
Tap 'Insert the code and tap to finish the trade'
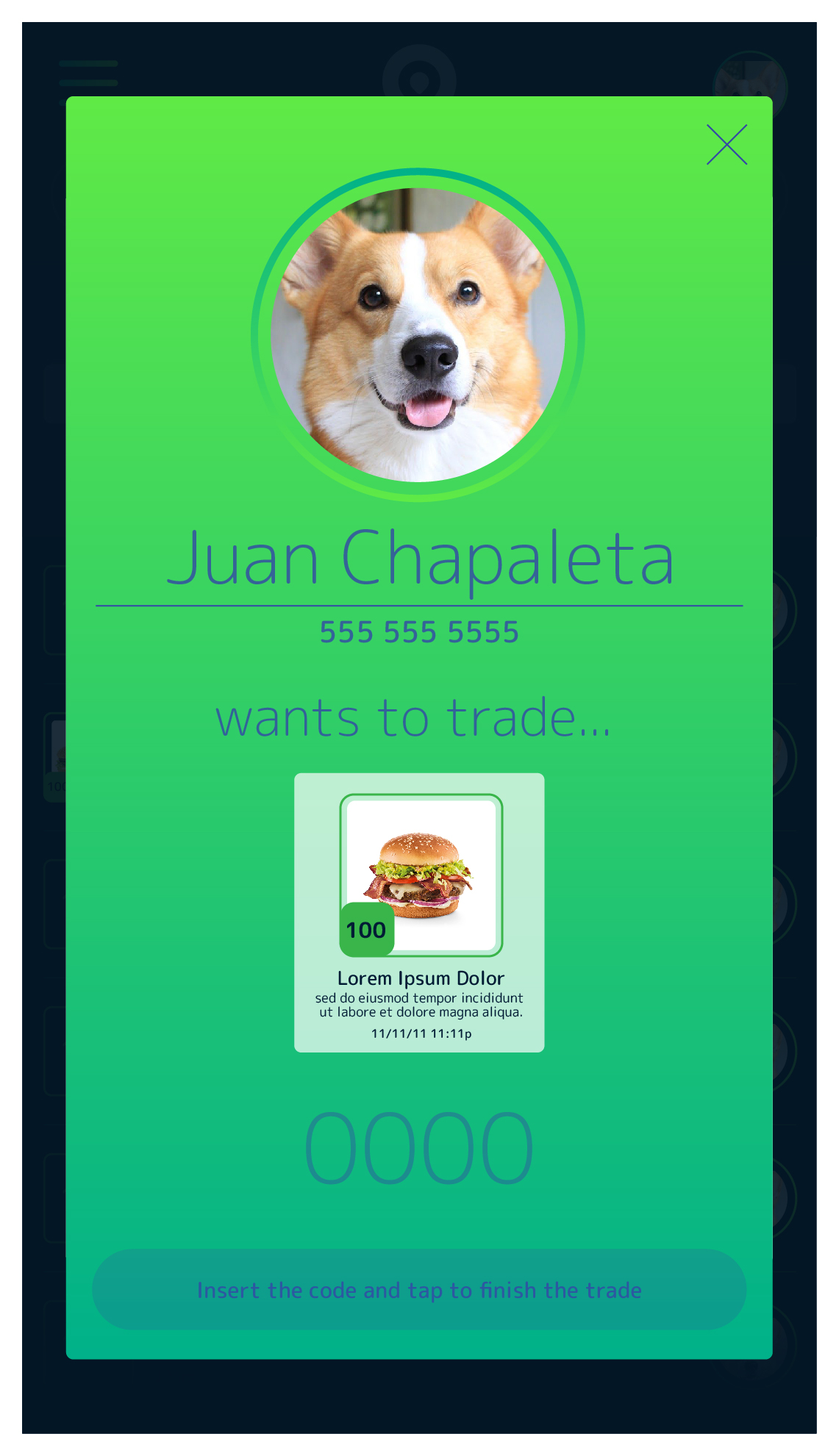pos(419,1290)
